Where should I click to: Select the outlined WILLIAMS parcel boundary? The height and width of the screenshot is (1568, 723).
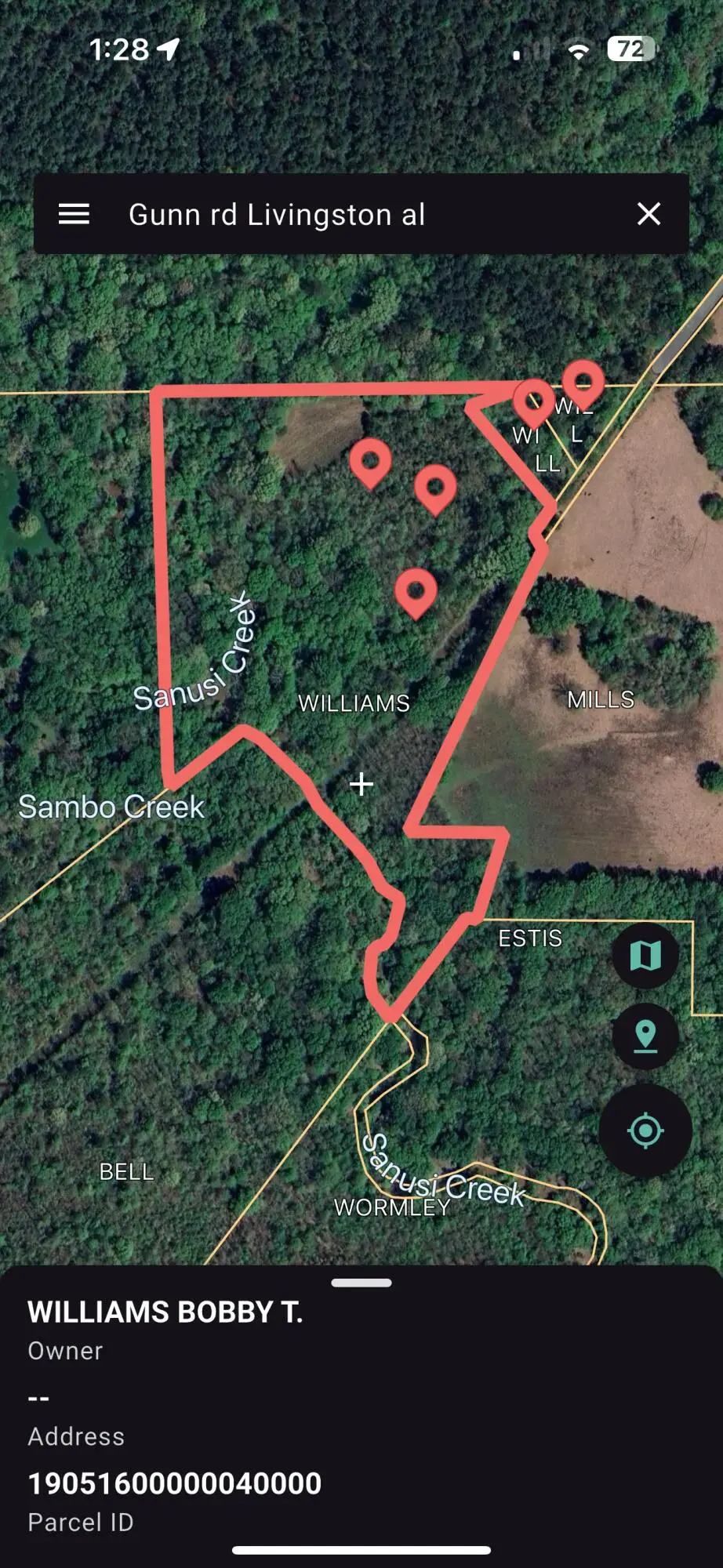point(354,703)
